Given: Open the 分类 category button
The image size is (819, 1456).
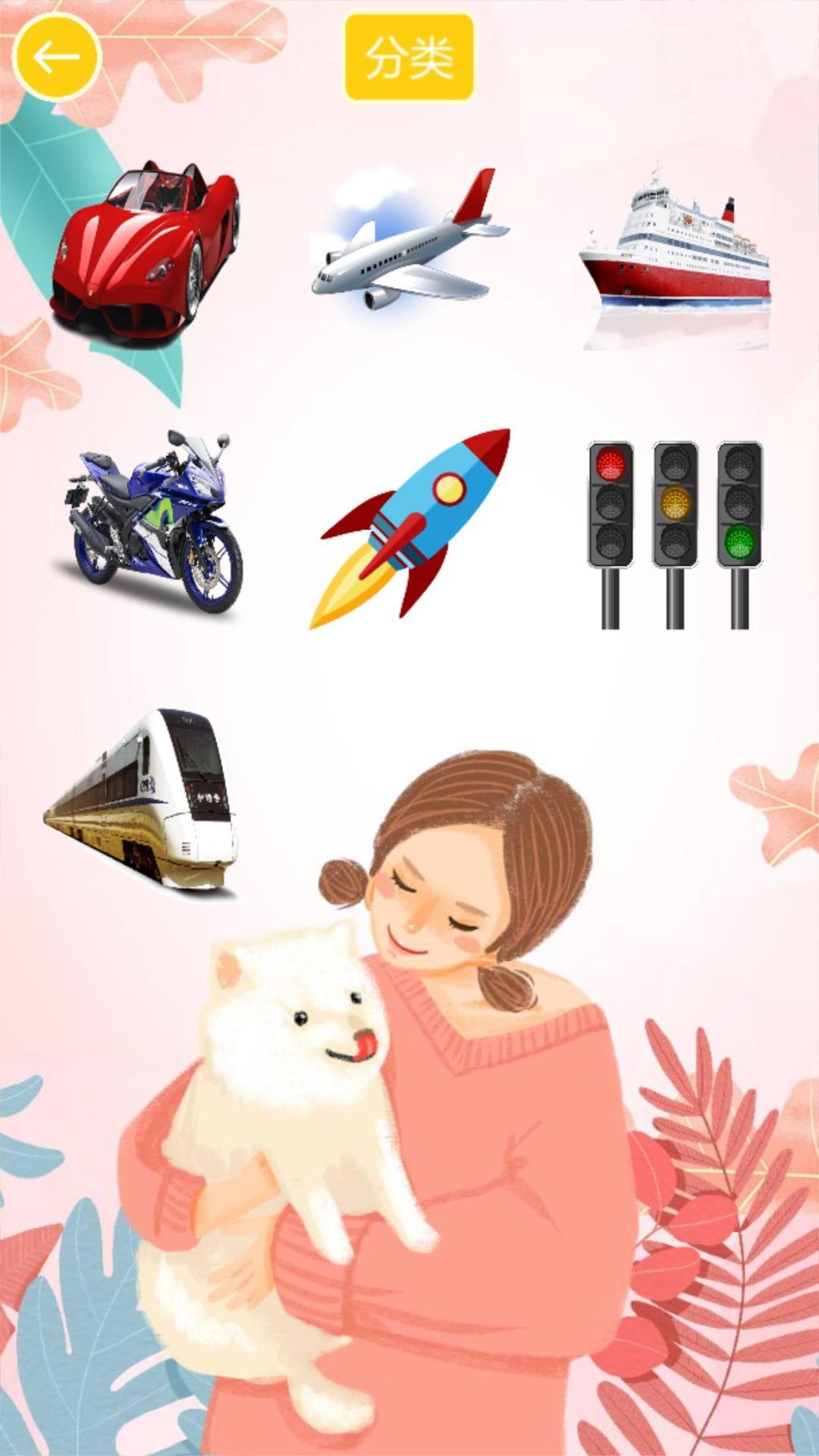Looking at the screenshot, I should coord(409,57).
